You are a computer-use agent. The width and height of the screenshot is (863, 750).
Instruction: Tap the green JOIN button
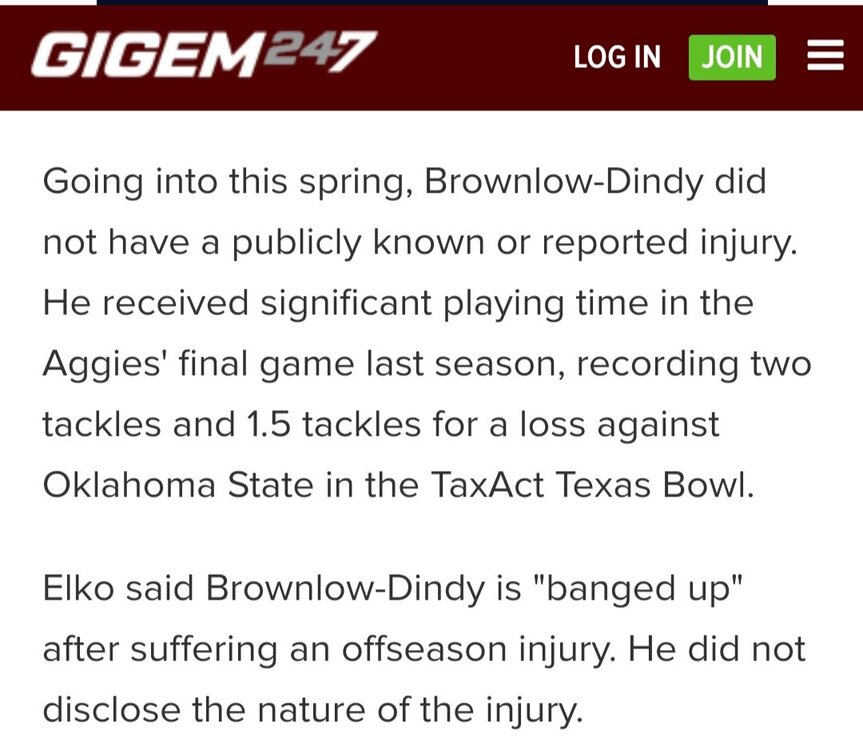pyautogui.click(x=732, y=57)
